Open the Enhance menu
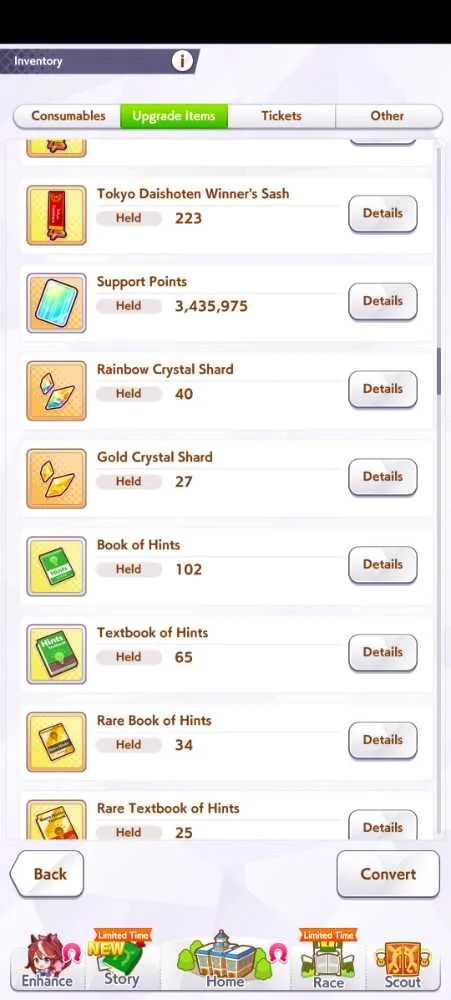The image size is (451, 1000). pos(48,962)
